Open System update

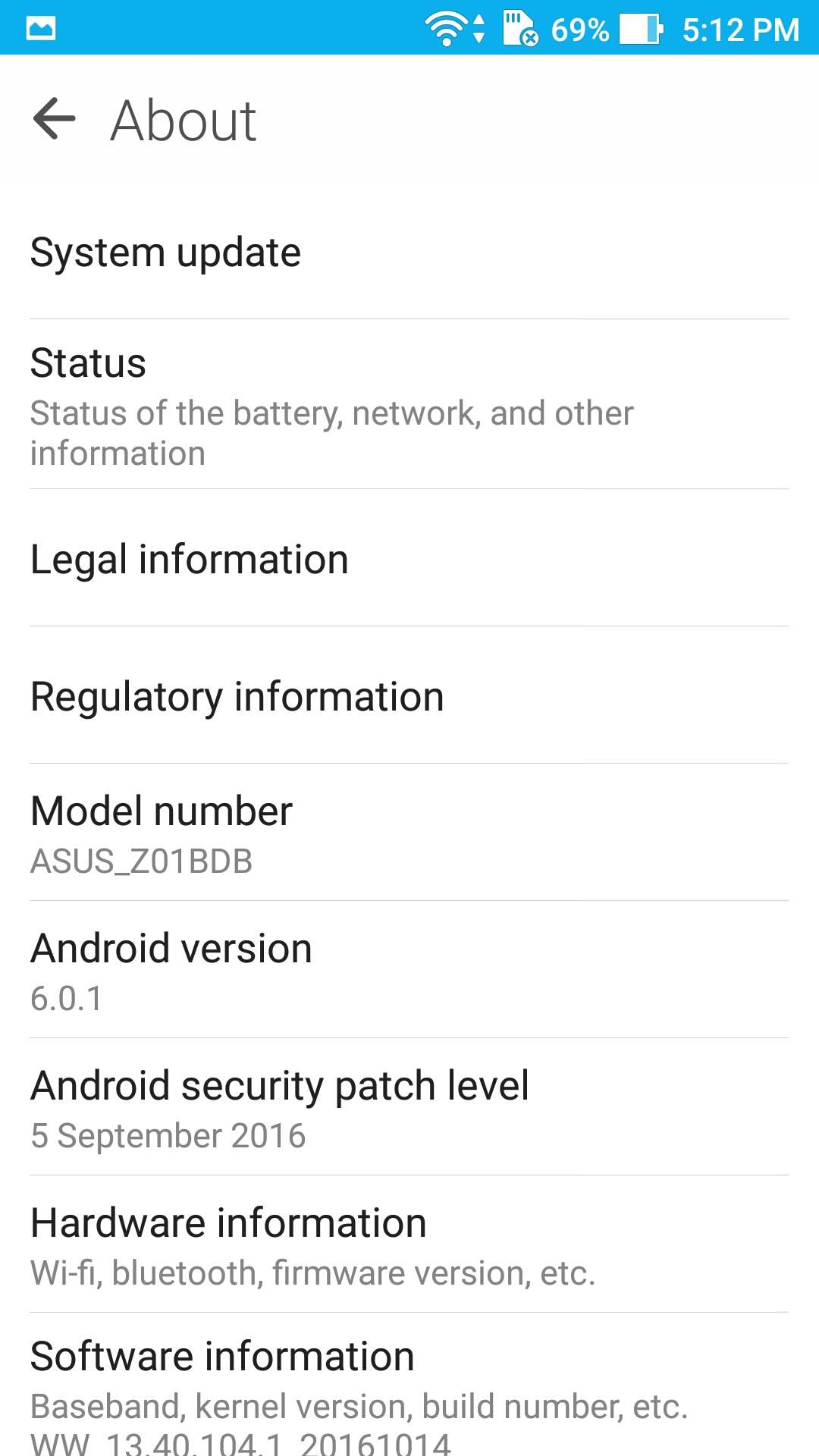pos(409,251)
